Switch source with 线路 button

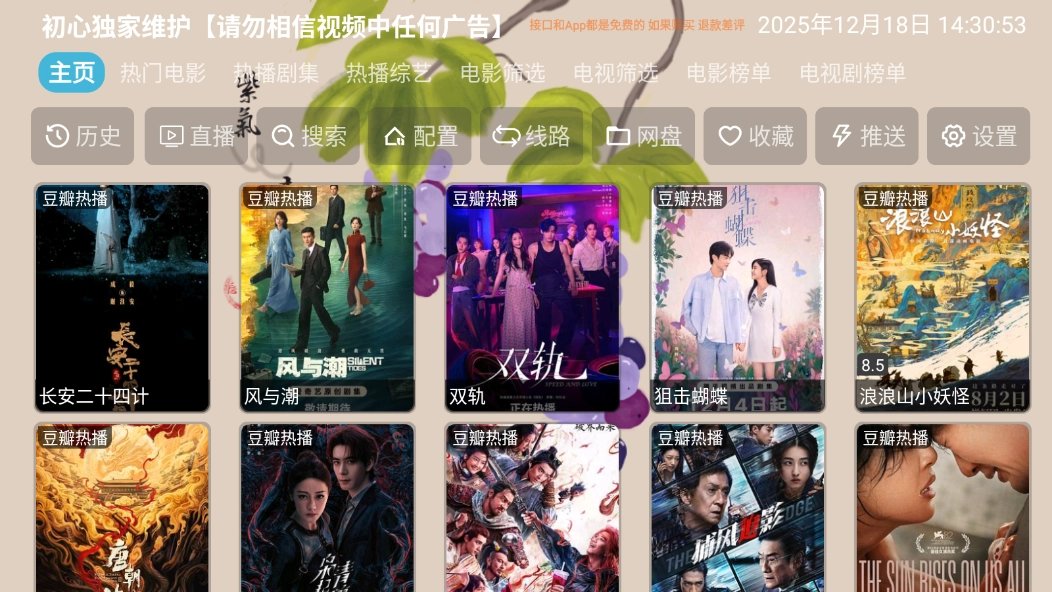click(532, 136)
